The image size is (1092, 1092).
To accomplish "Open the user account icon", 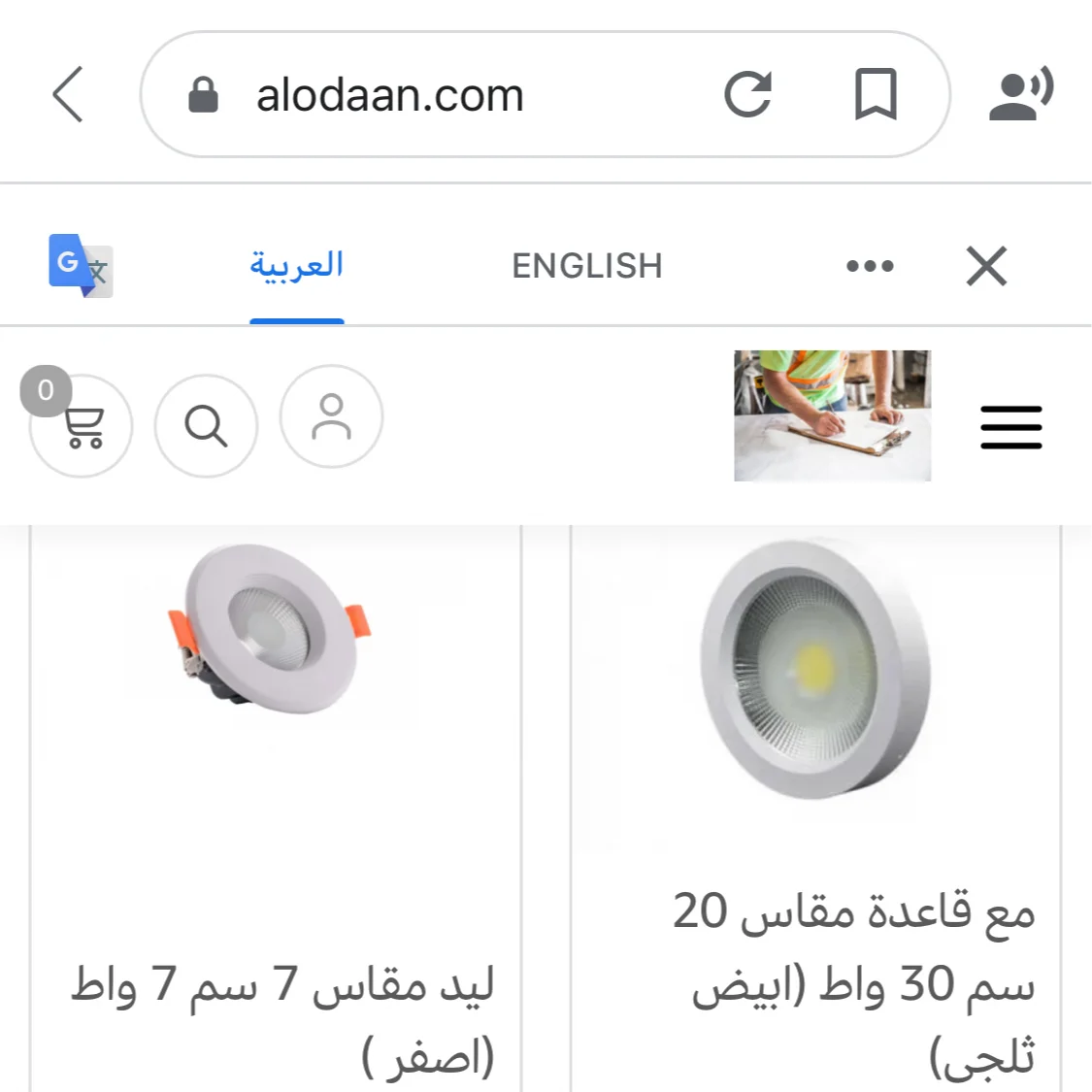I will [332, 416].
